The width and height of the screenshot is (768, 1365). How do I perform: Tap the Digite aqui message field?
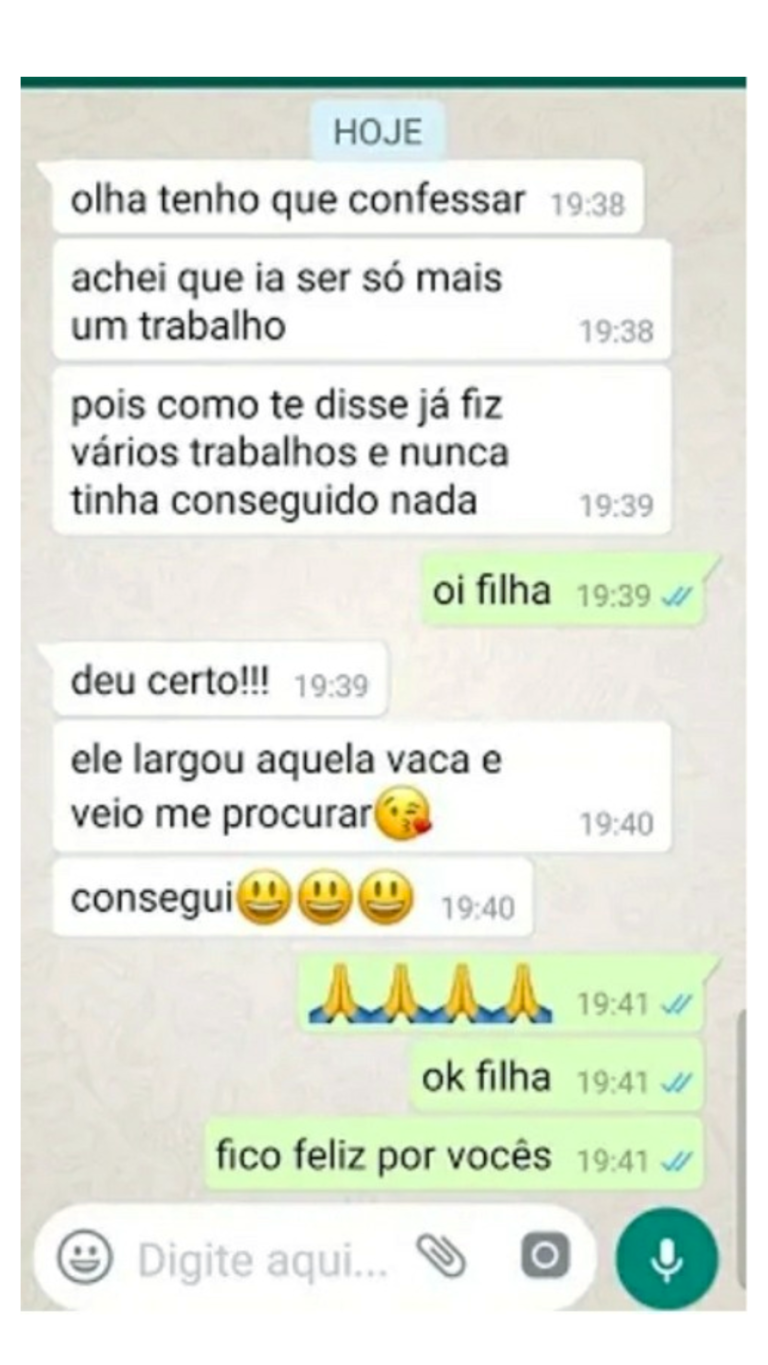pyautogui.click(x=262, y=1259)
